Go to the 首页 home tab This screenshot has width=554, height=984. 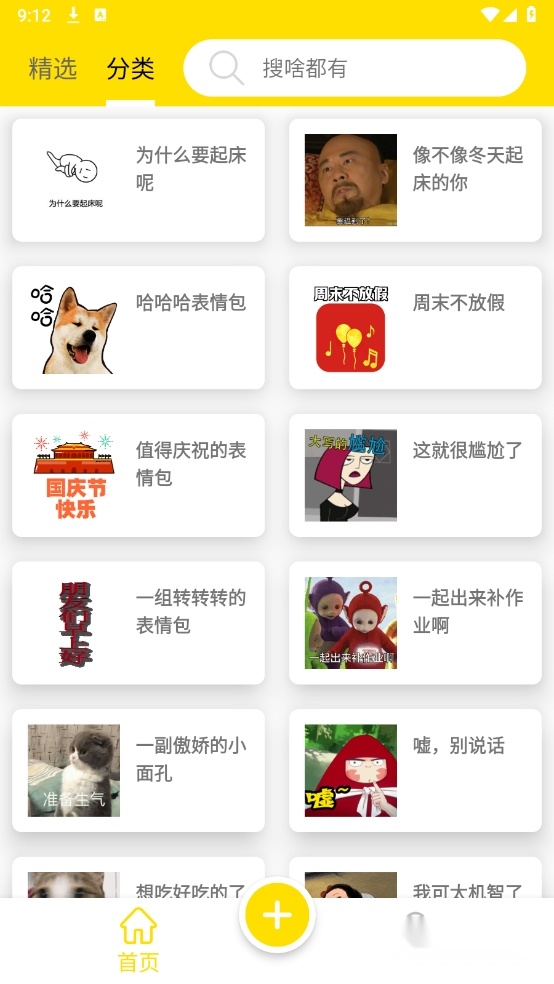pyautogui.click(x=138, y=939)
